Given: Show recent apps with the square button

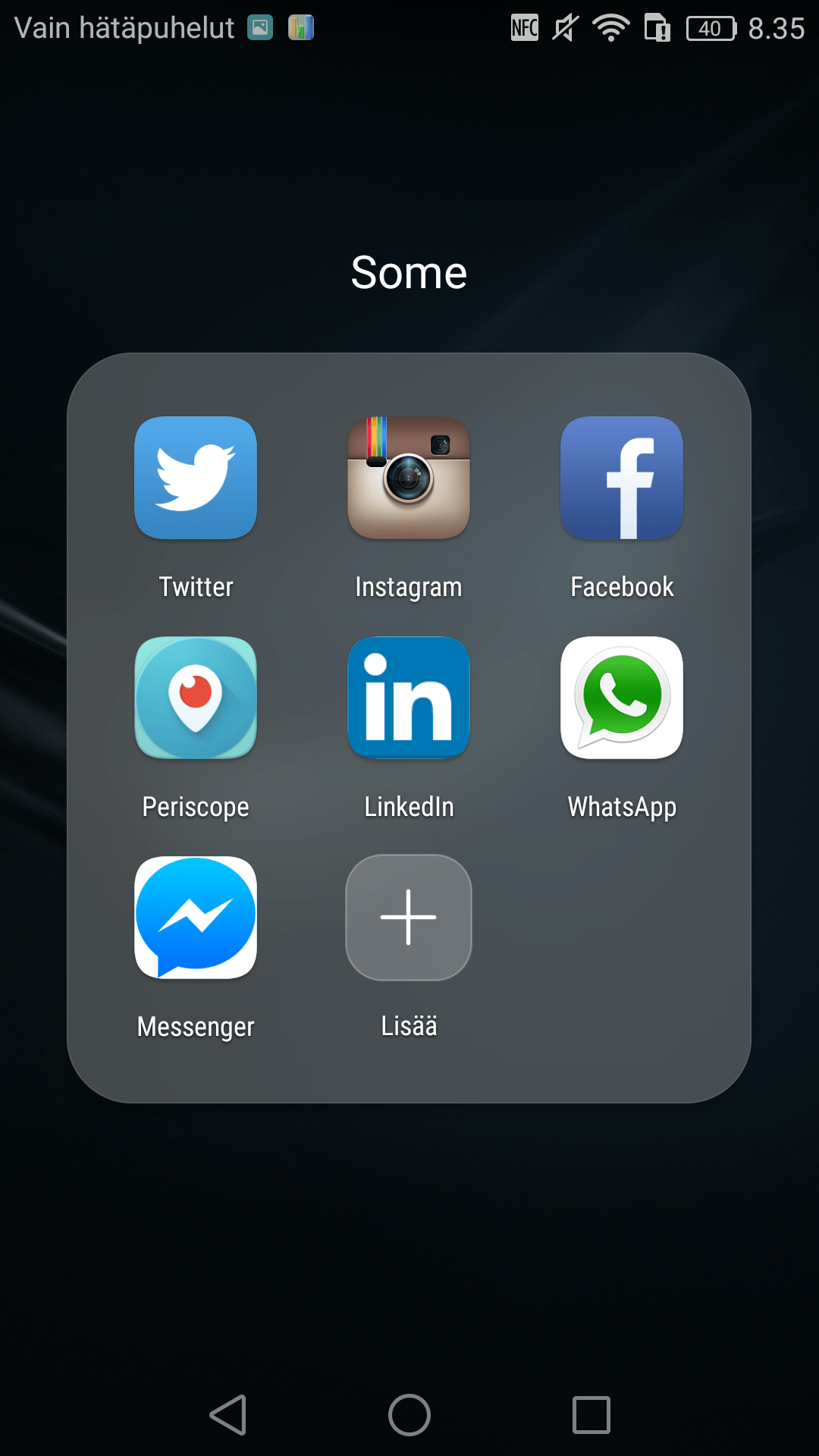Looking at the screenshot, I should [591, 1415].
